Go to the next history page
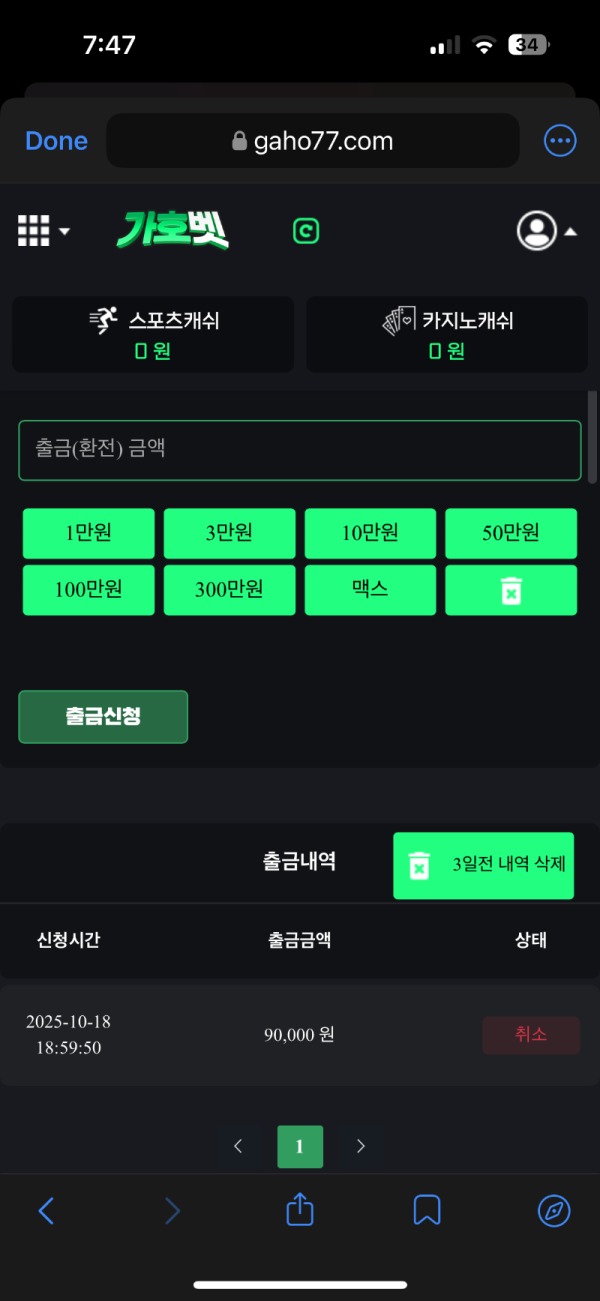Image resolution: width=600 pixels, height=1301 pixels. pos(361,1147)
